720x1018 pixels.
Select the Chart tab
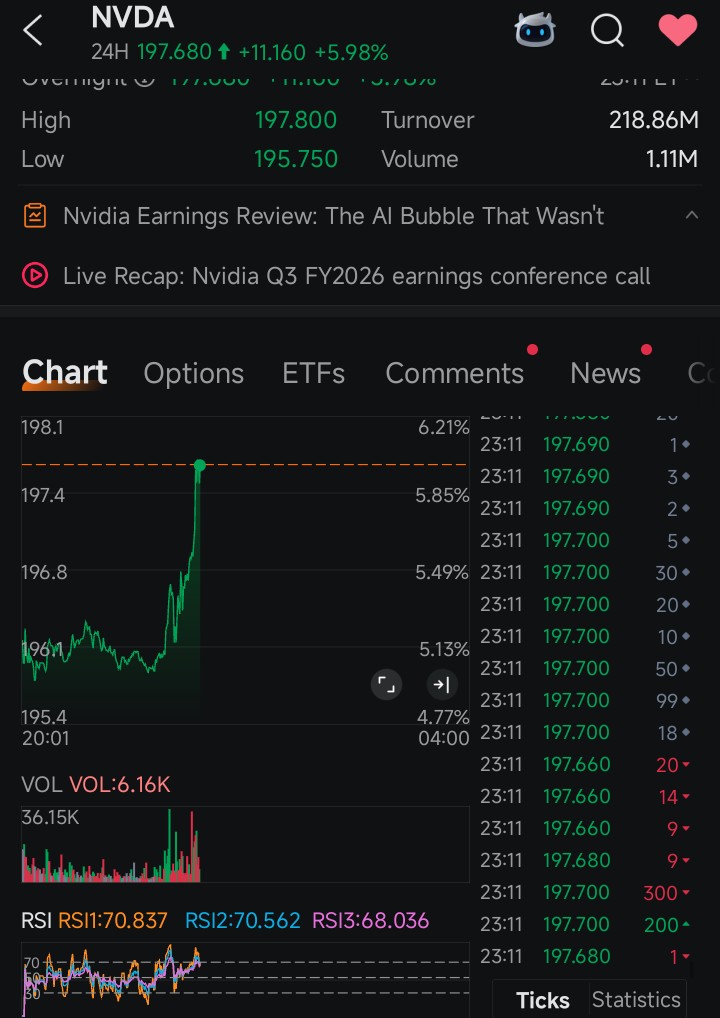pos(65,373)
